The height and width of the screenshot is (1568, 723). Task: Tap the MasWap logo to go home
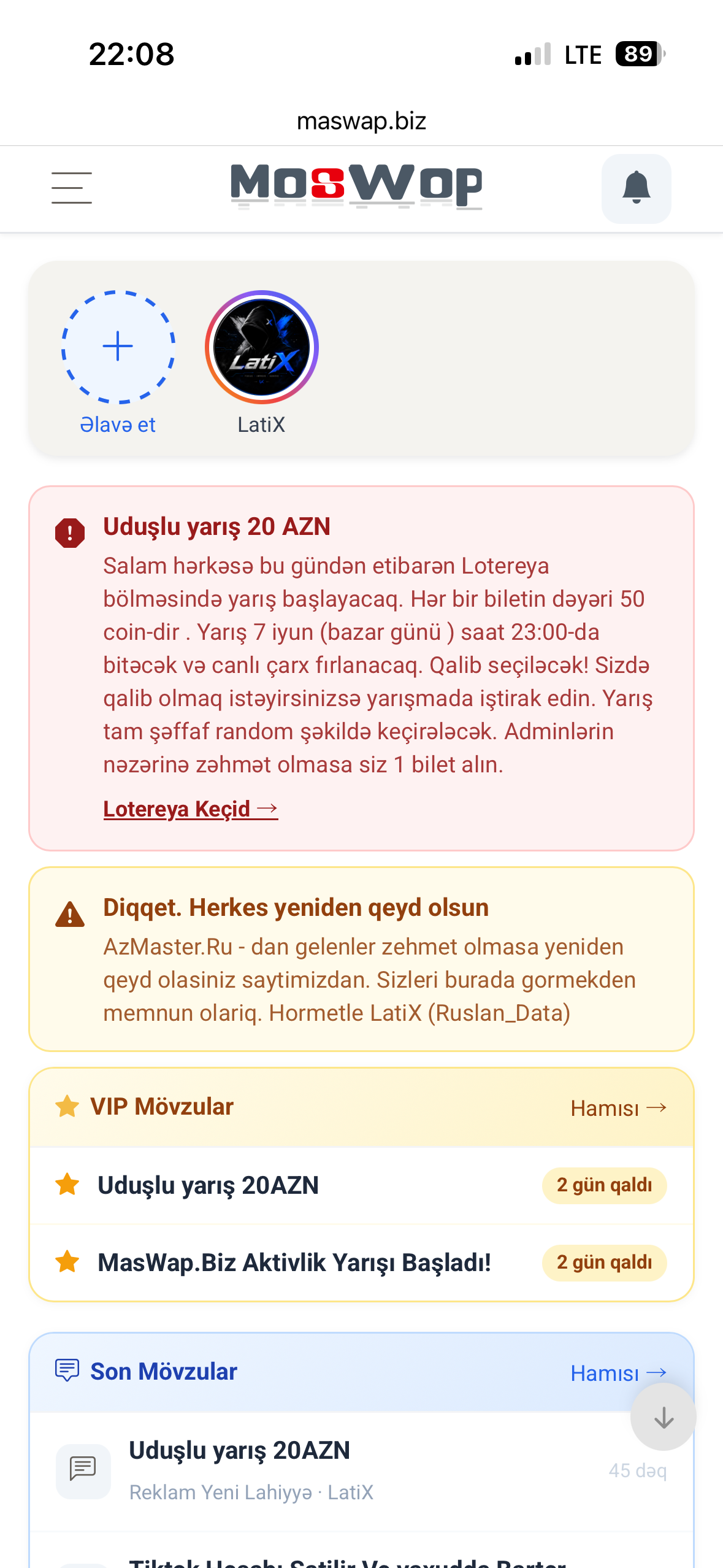coord(356,186)
